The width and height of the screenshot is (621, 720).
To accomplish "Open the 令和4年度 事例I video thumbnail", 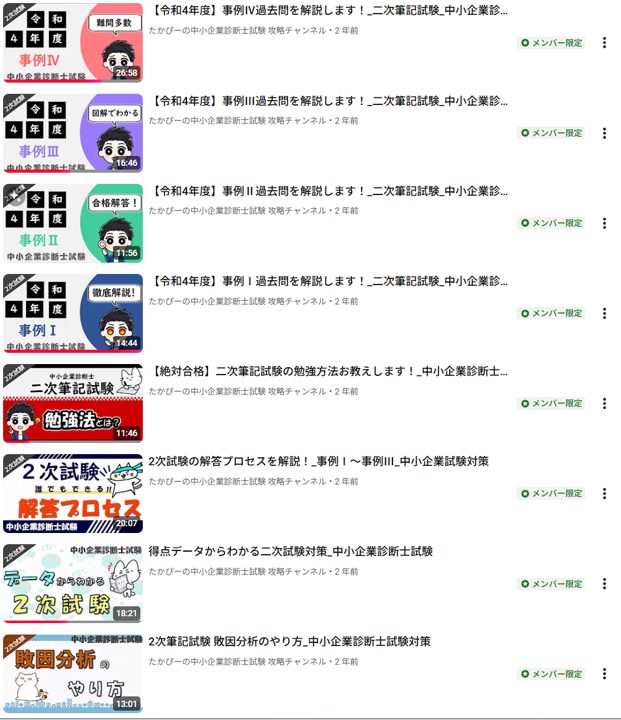I will tap(73, 312).
